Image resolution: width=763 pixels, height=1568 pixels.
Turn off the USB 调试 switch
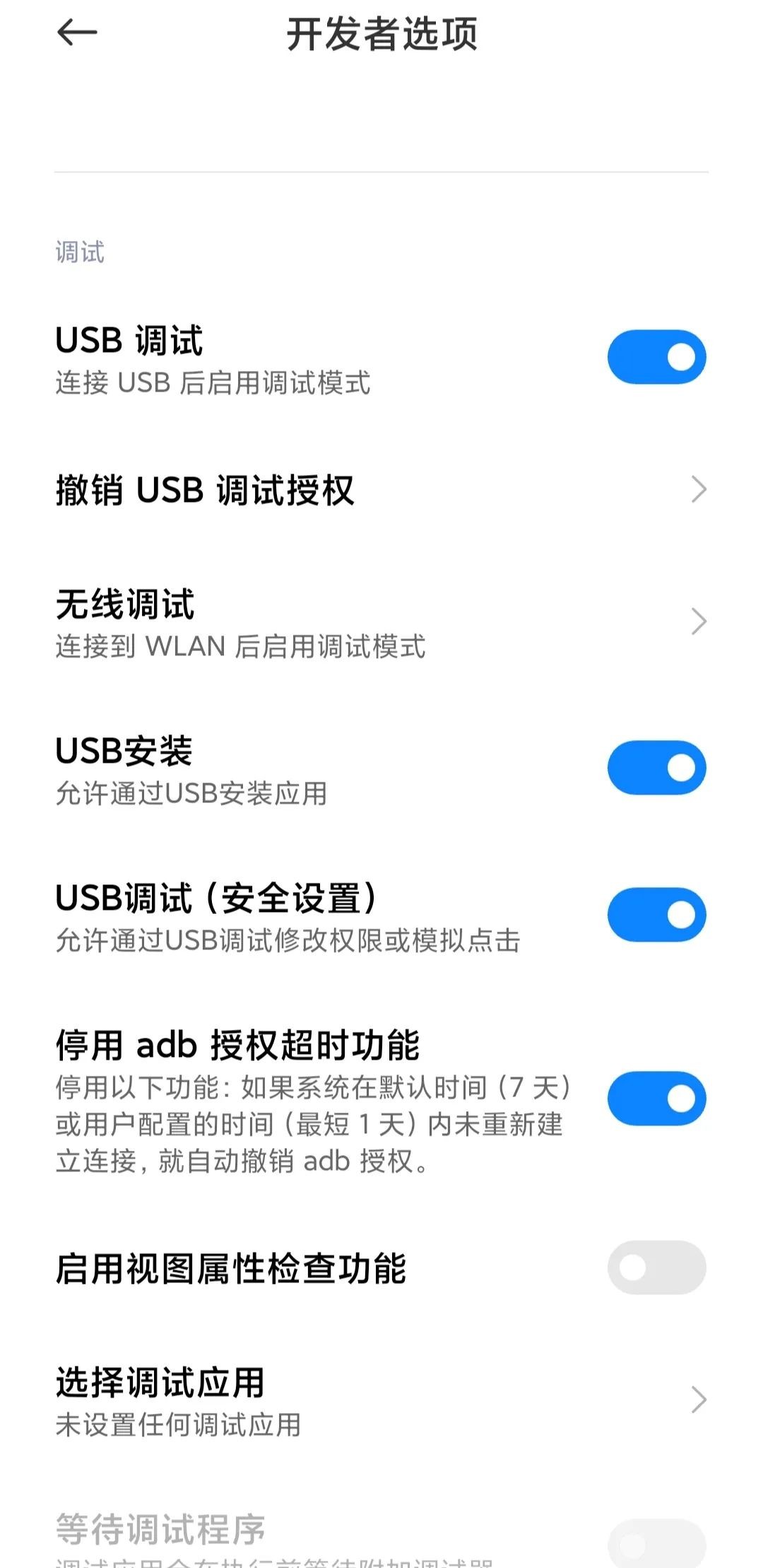point(656,357)
